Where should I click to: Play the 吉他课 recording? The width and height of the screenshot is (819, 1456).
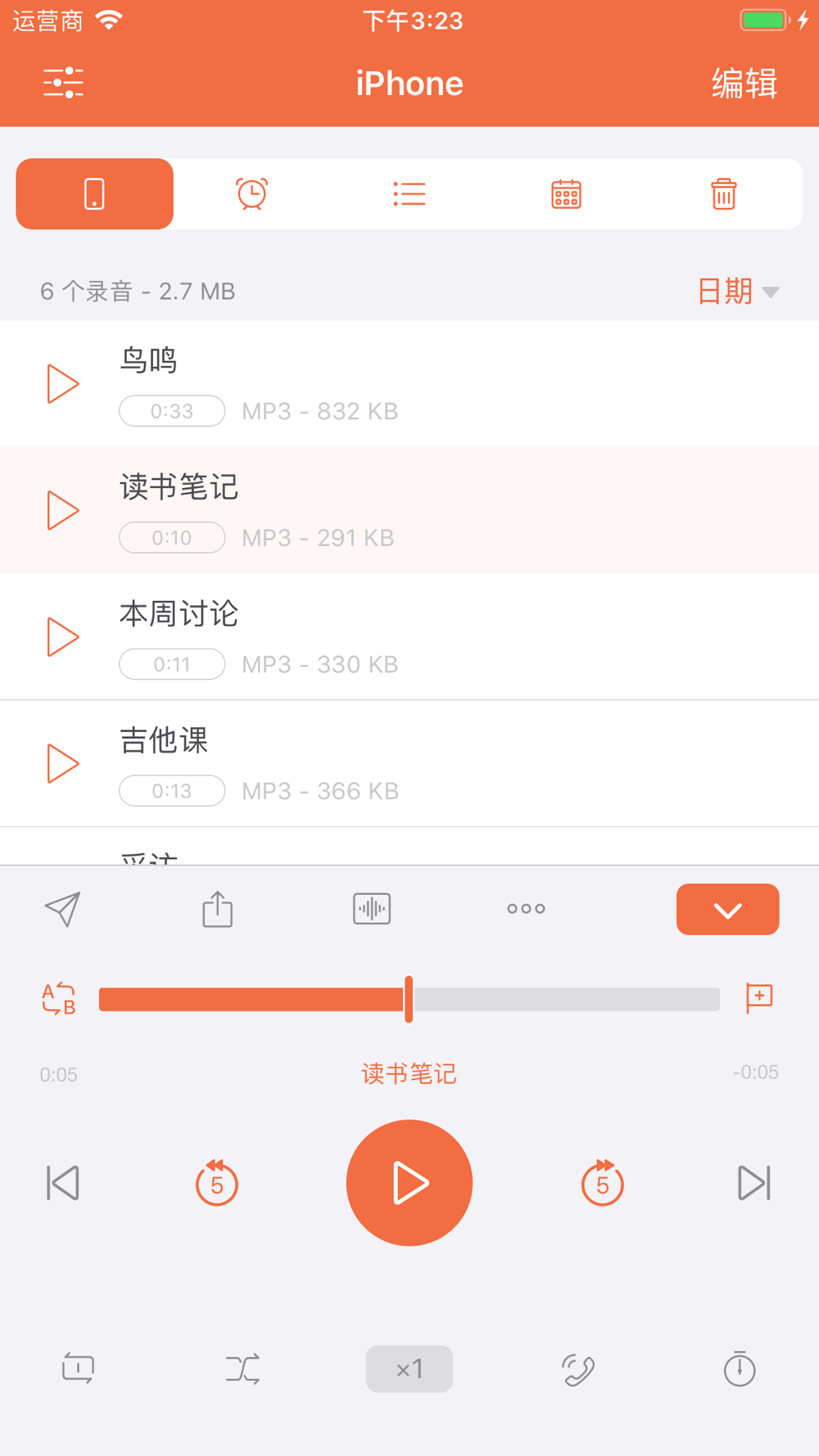click(62, 763)
